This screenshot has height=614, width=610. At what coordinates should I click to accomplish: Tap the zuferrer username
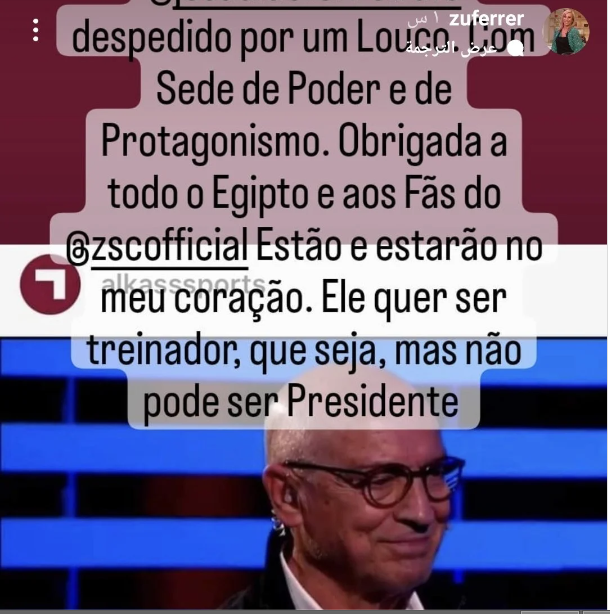tap(486, 19)
